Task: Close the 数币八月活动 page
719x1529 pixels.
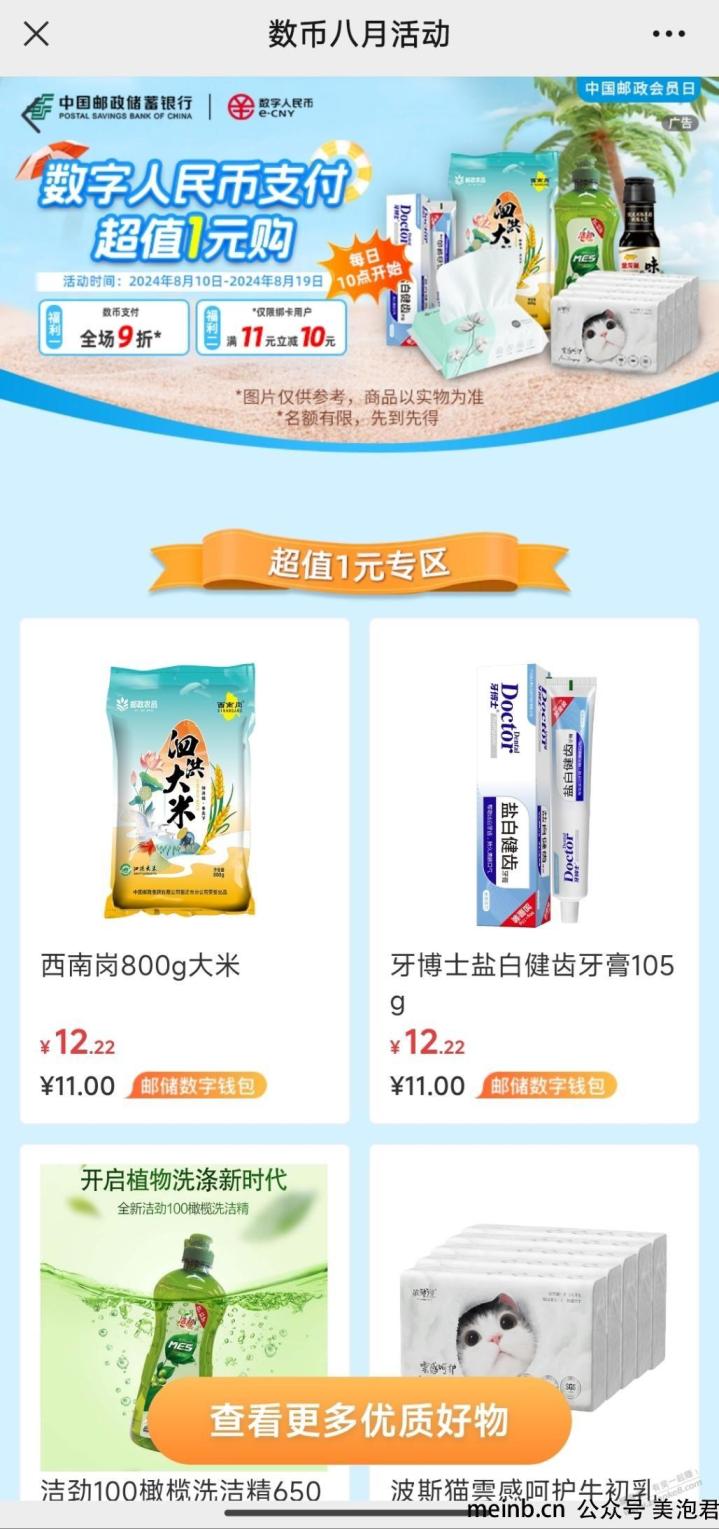Action: point(36,34)
